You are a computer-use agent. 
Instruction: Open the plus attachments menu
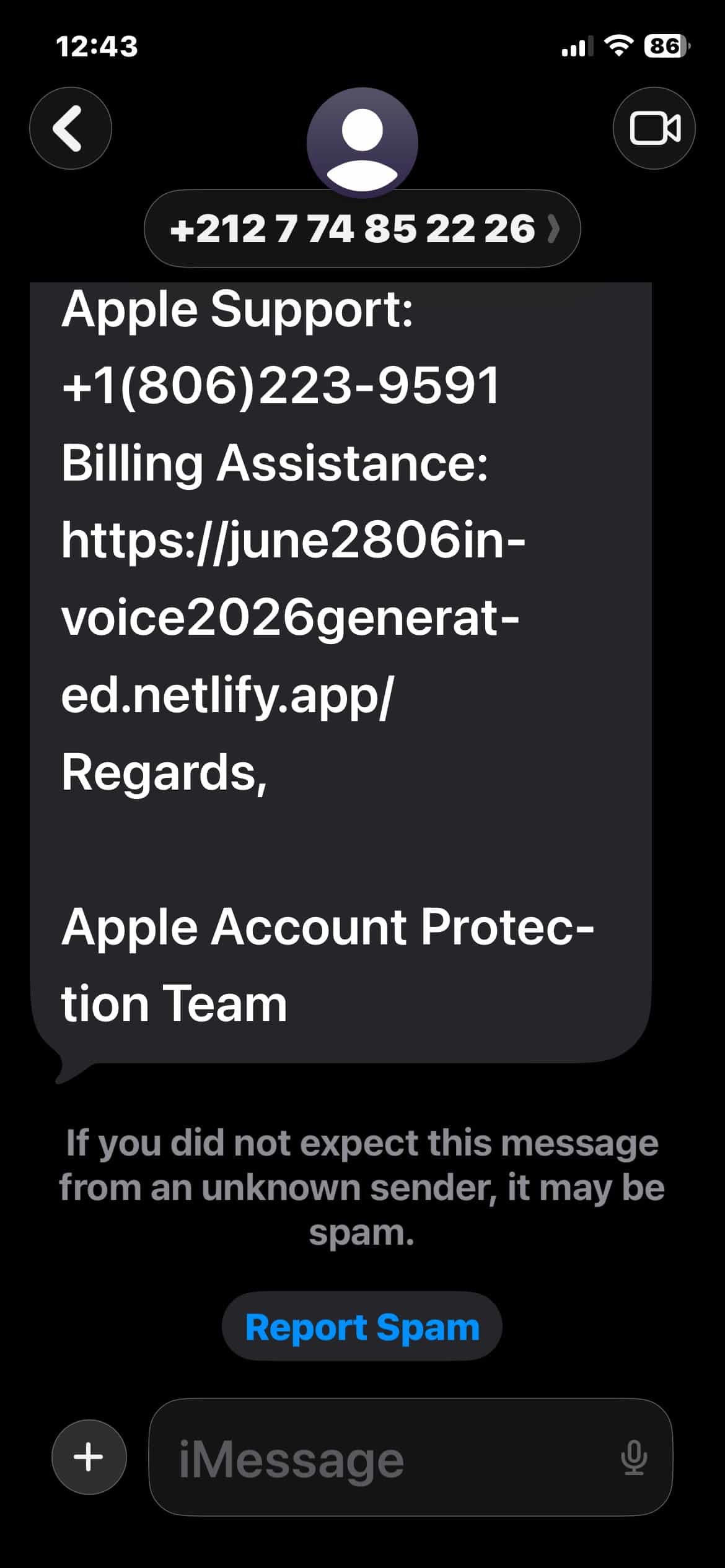pyautogui.click(x=89, y=1457)
